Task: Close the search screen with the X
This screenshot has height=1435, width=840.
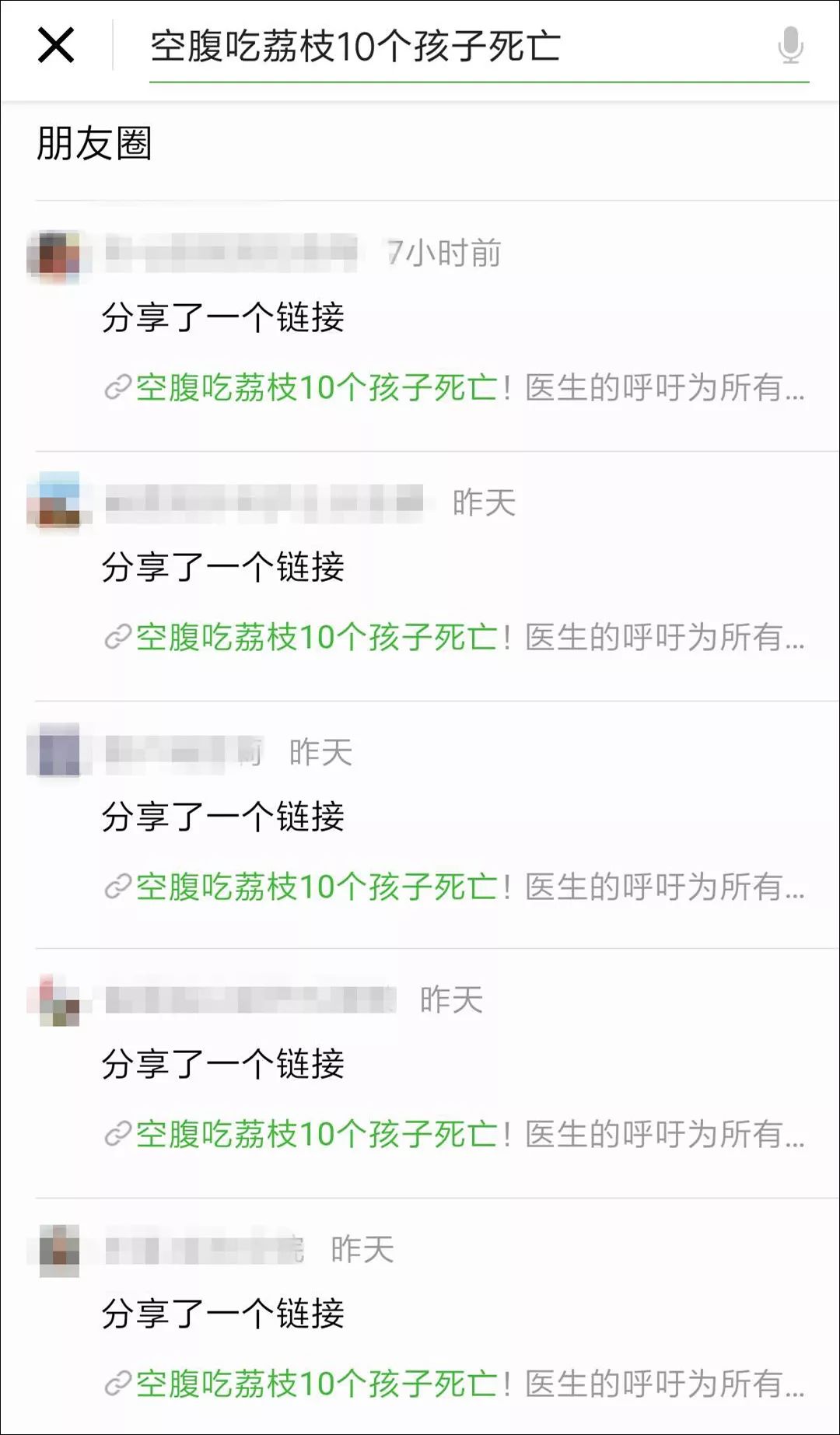Action: (x=56, y=45)
